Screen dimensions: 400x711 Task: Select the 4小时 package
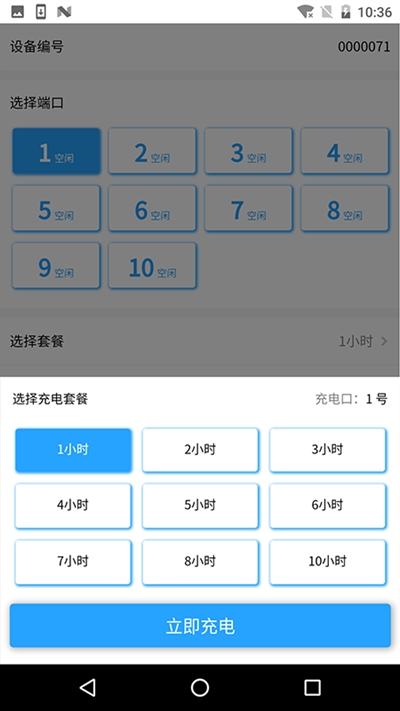(73, 506)
